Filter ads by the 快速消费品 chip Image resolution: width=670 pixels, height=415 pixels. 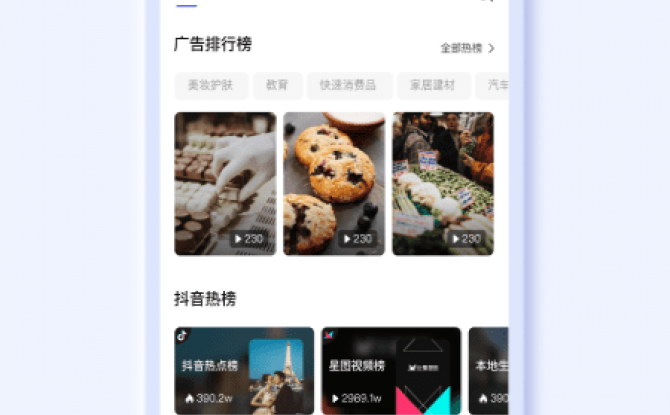click(x=348, y=85)
